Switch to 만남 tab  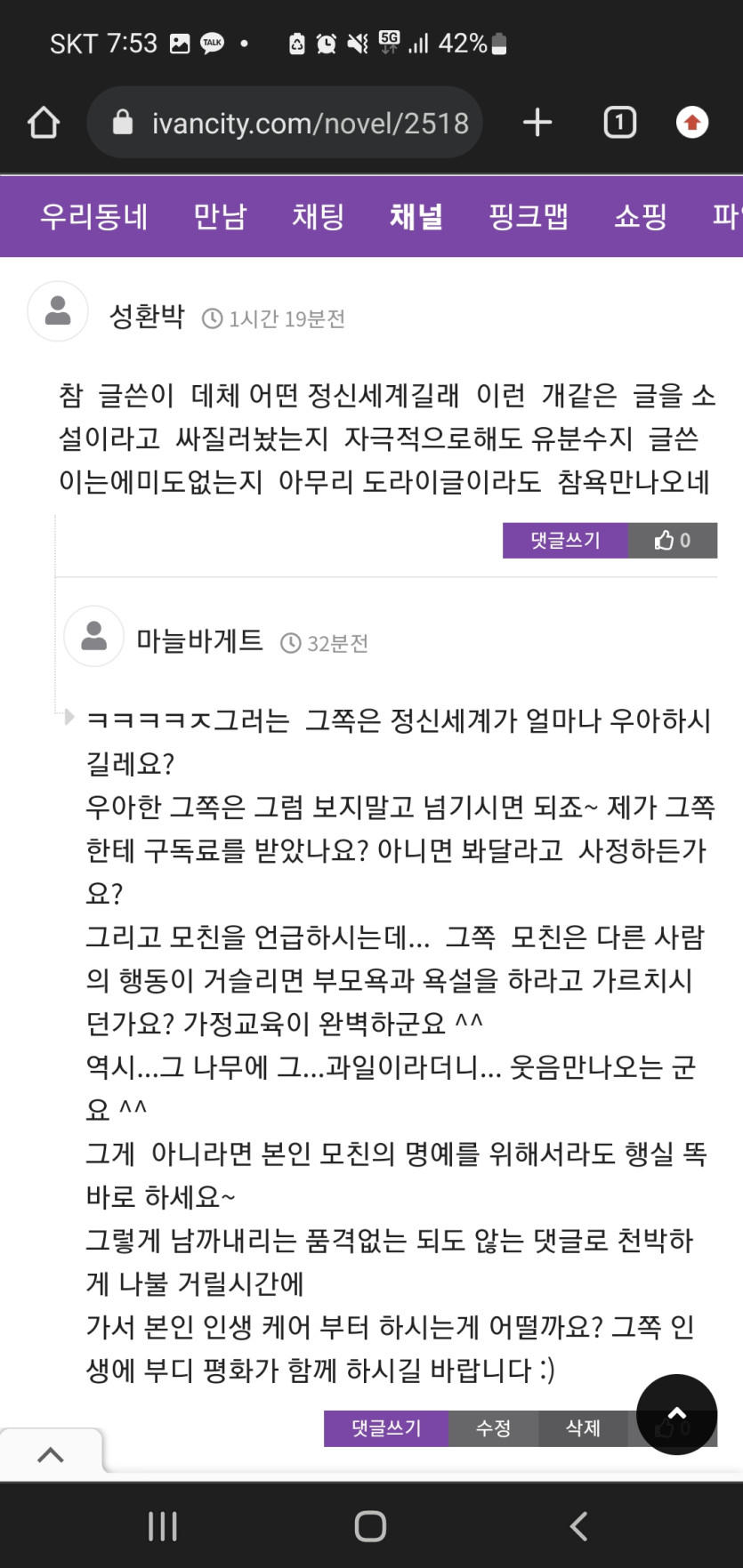(220, 216)
